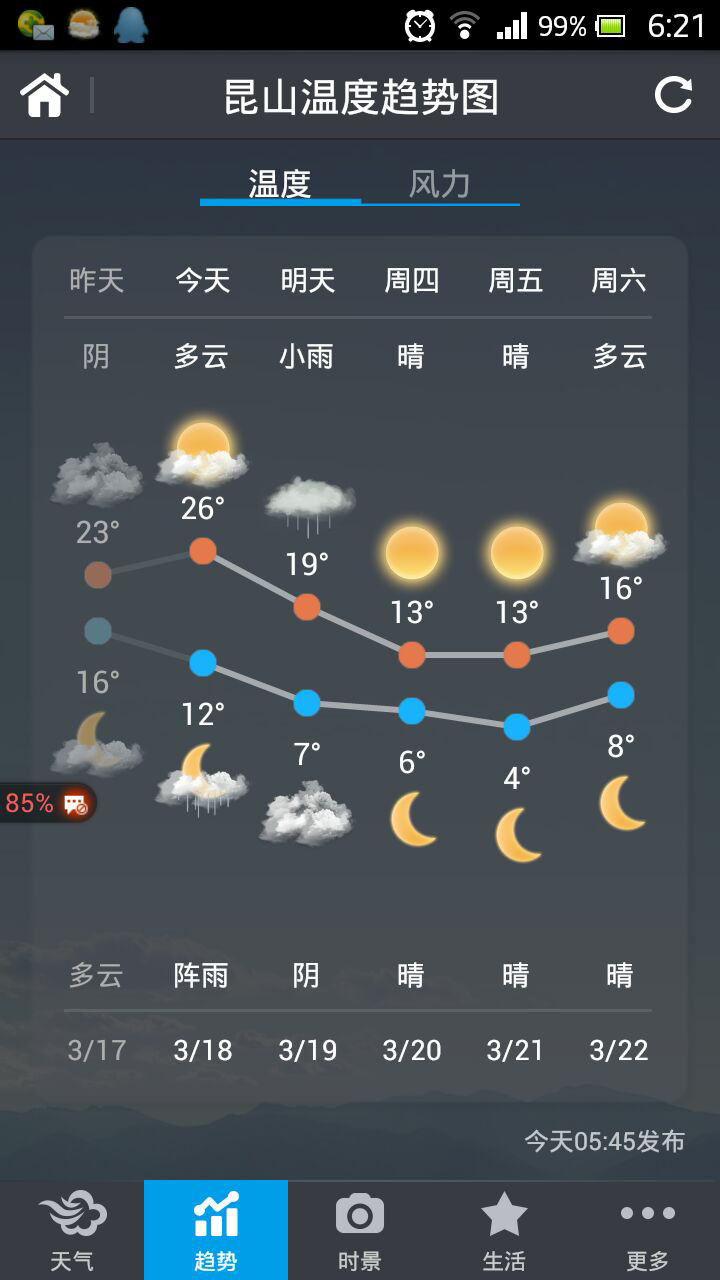Open the 更多 tab

point(648,1230)
